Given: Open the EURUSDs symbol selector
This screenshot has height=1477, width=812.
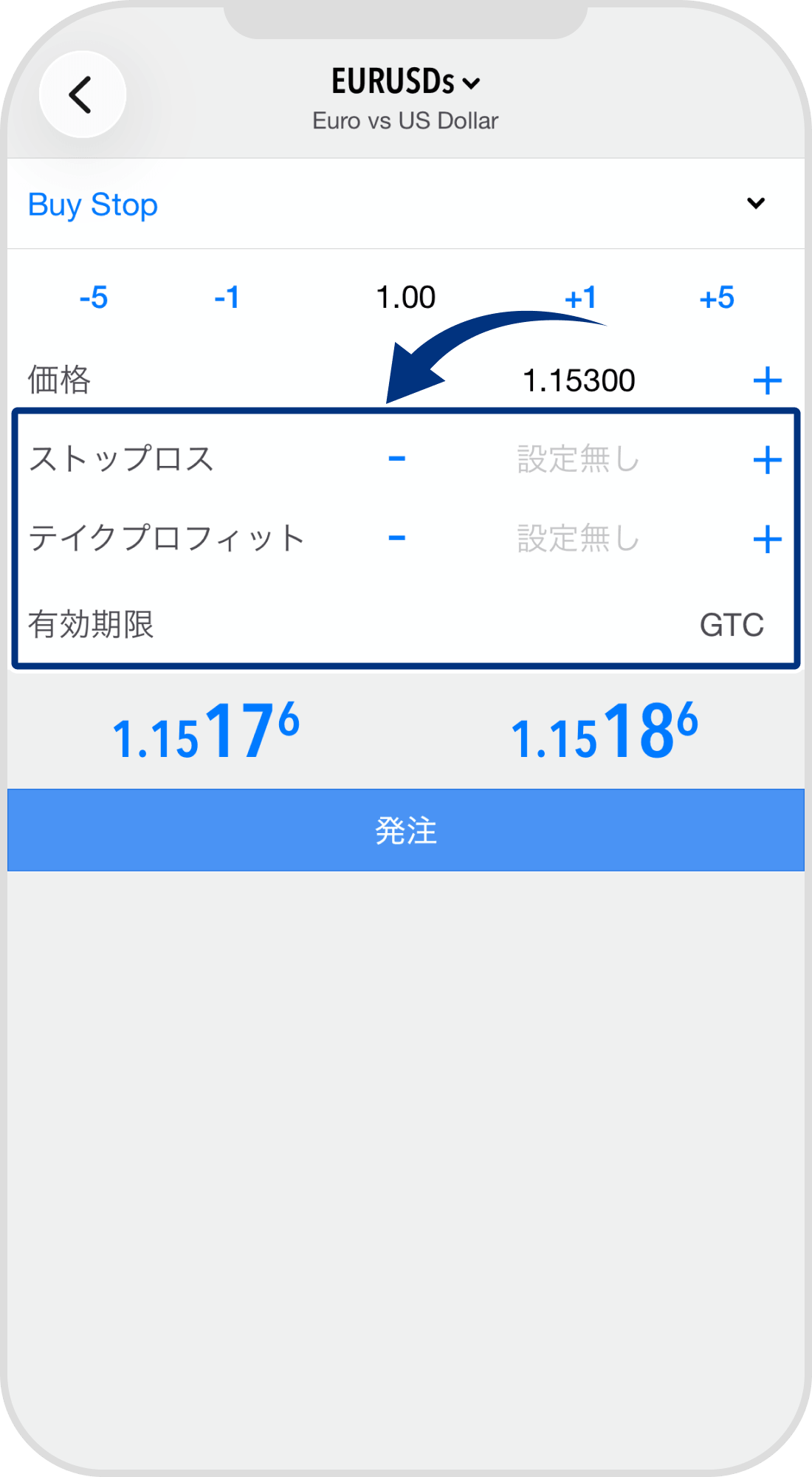Looking at the screenshot, I should pos(406,83).
